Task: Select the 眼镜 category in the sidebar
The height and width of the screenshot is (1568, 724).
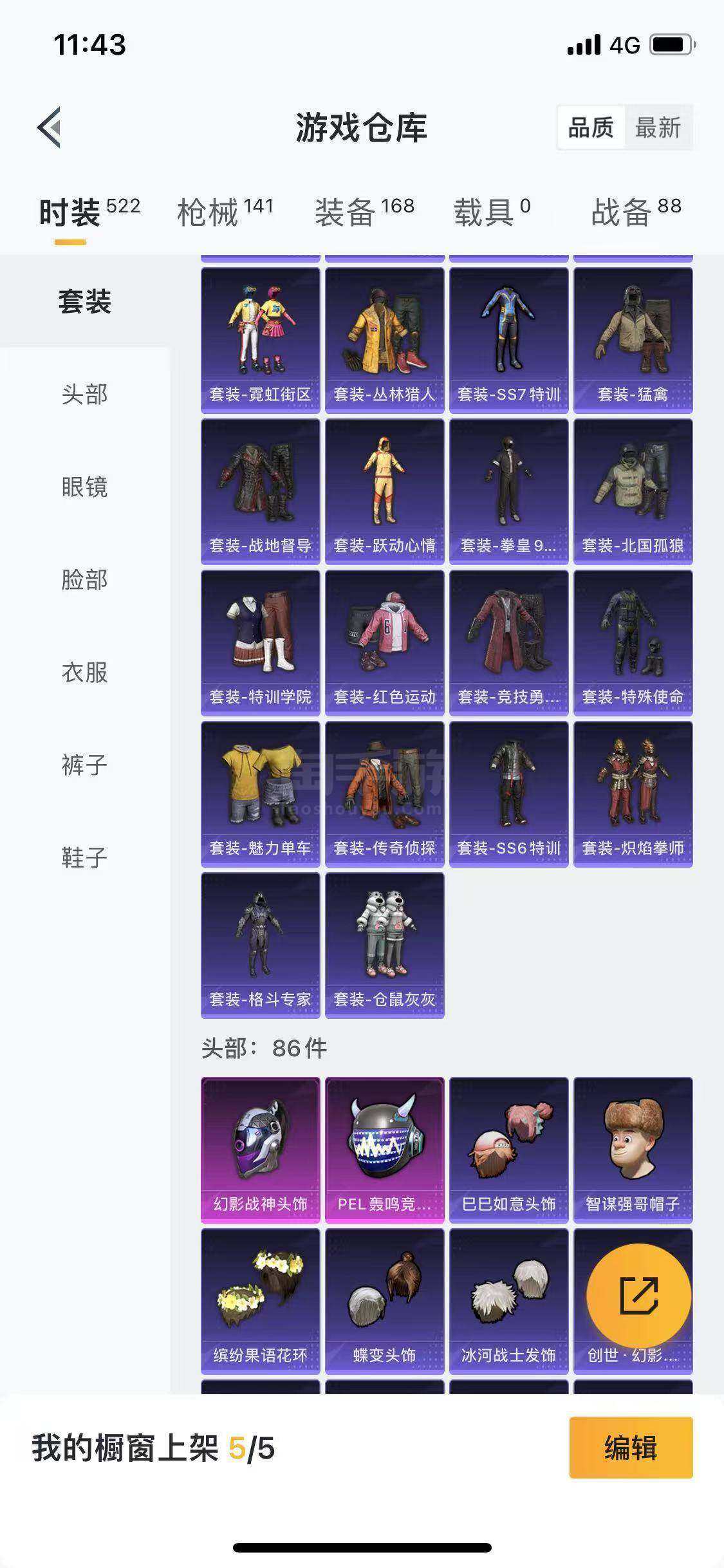Action: (85, 487)
